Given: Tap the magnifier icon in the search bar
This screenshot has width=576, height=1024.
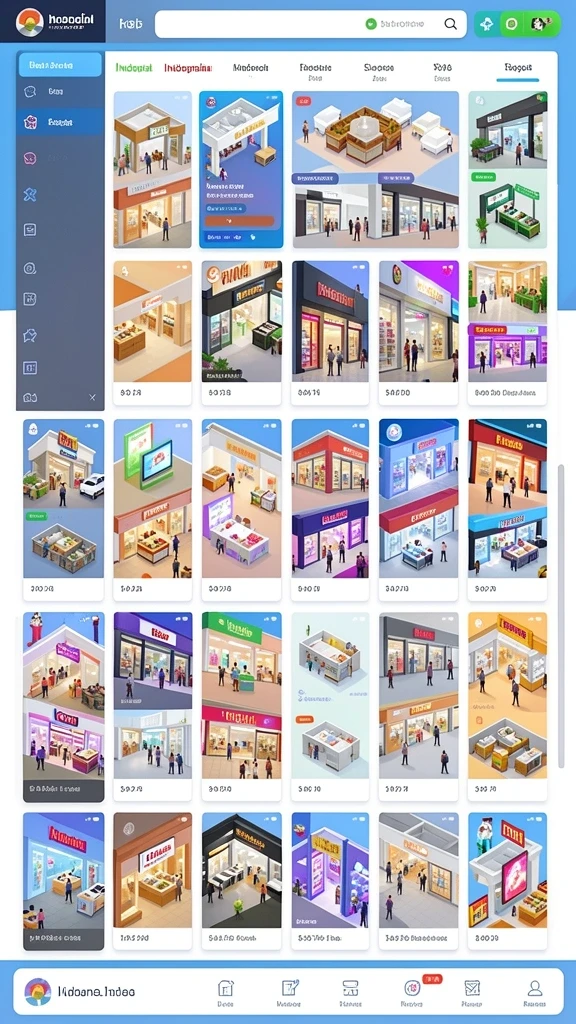Looking at the screenshot, I should [450, 24].
